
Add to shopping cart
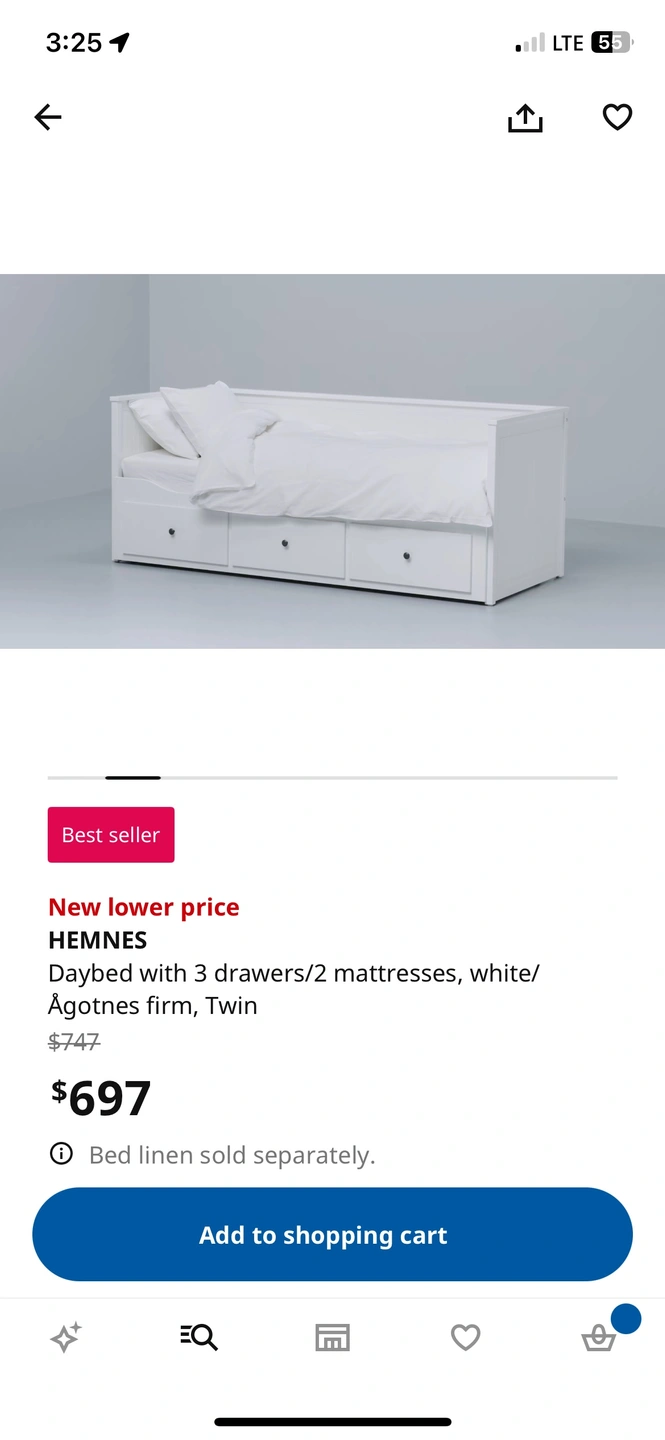click(x=332, y=1235)
